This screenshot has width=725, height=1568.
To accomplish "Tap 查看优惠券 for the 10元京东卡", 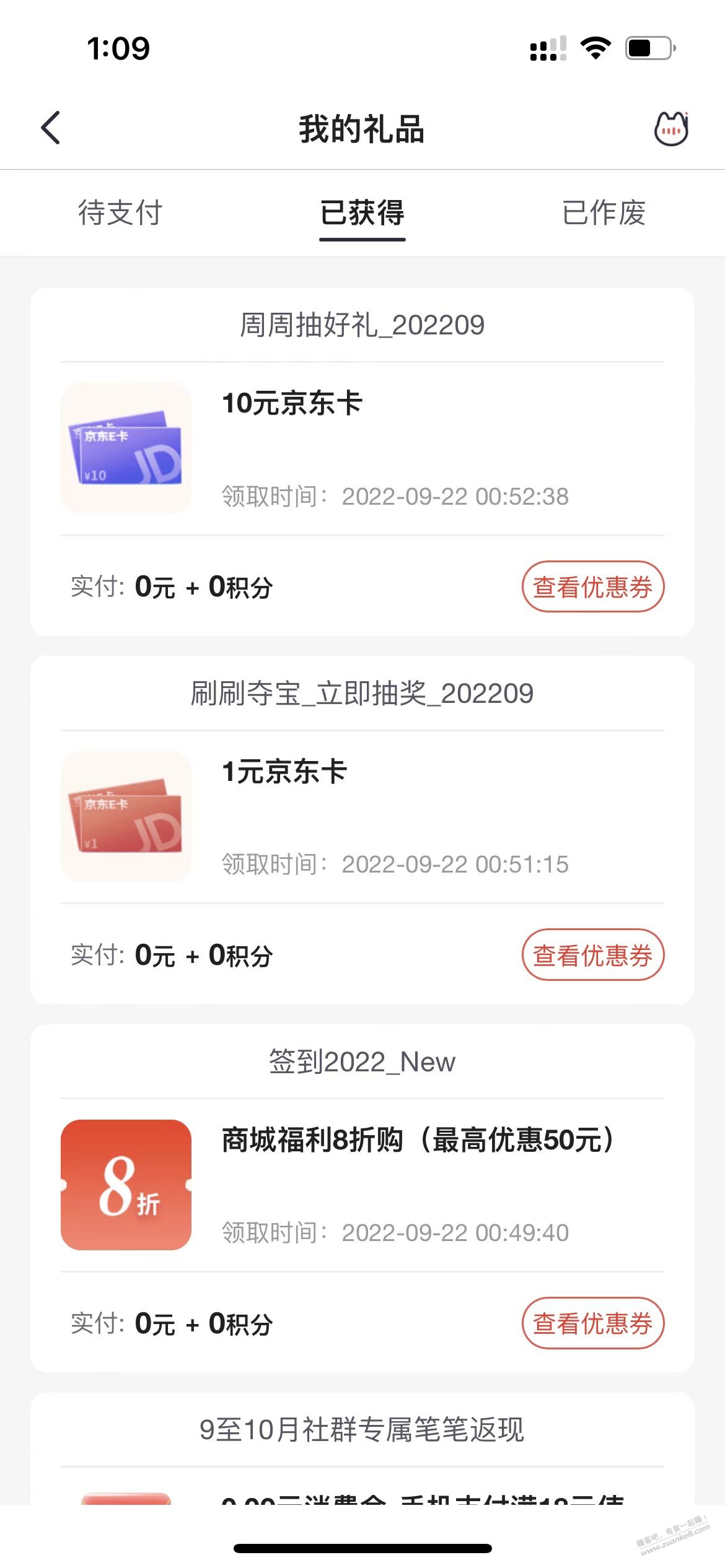I will (x=592, y=586).
